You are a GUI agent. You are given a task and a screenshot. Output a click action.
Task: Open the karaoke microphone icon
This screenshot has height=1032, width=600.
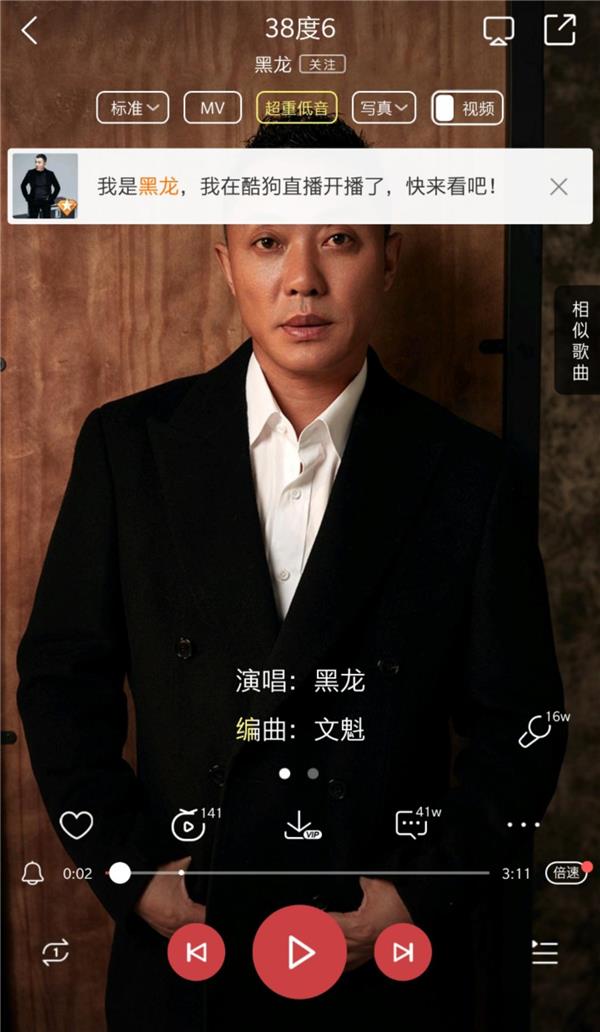[x=534, y=733]
